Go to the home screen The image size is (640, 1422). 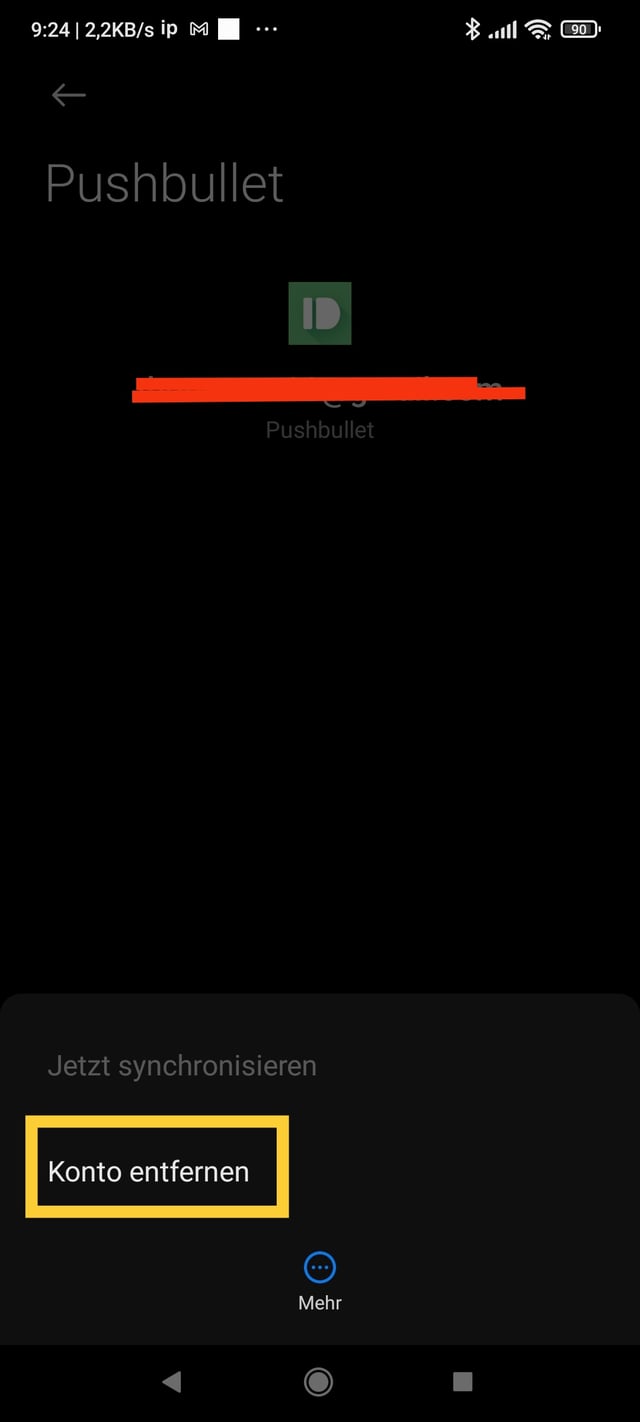(319, 1382)
